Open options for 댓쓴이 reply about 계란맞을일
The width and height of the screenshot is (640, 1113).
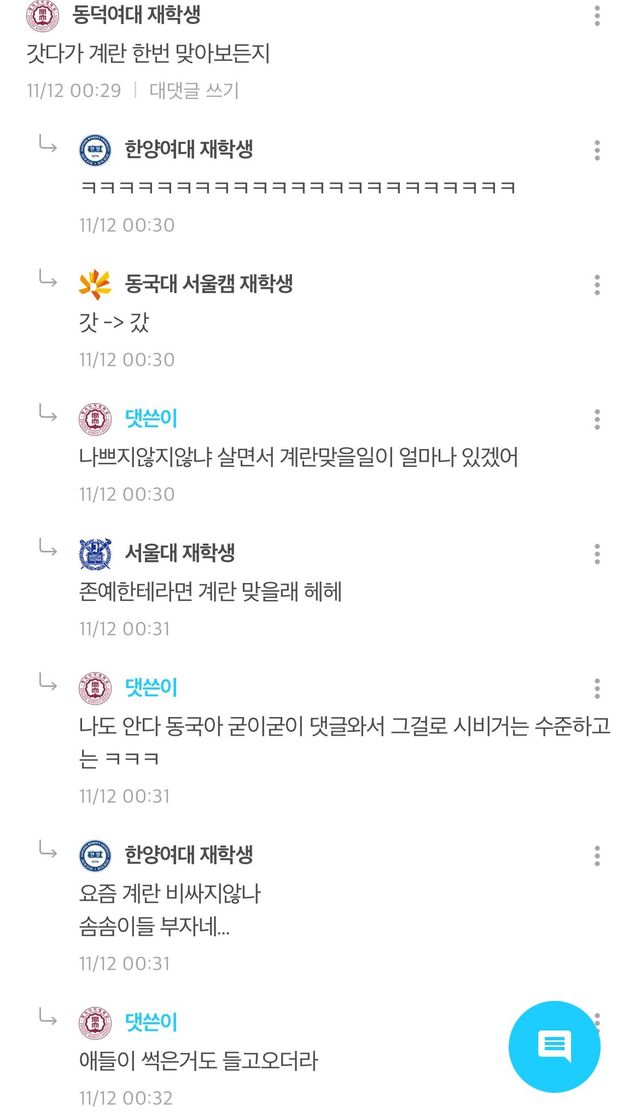[597, 419]
